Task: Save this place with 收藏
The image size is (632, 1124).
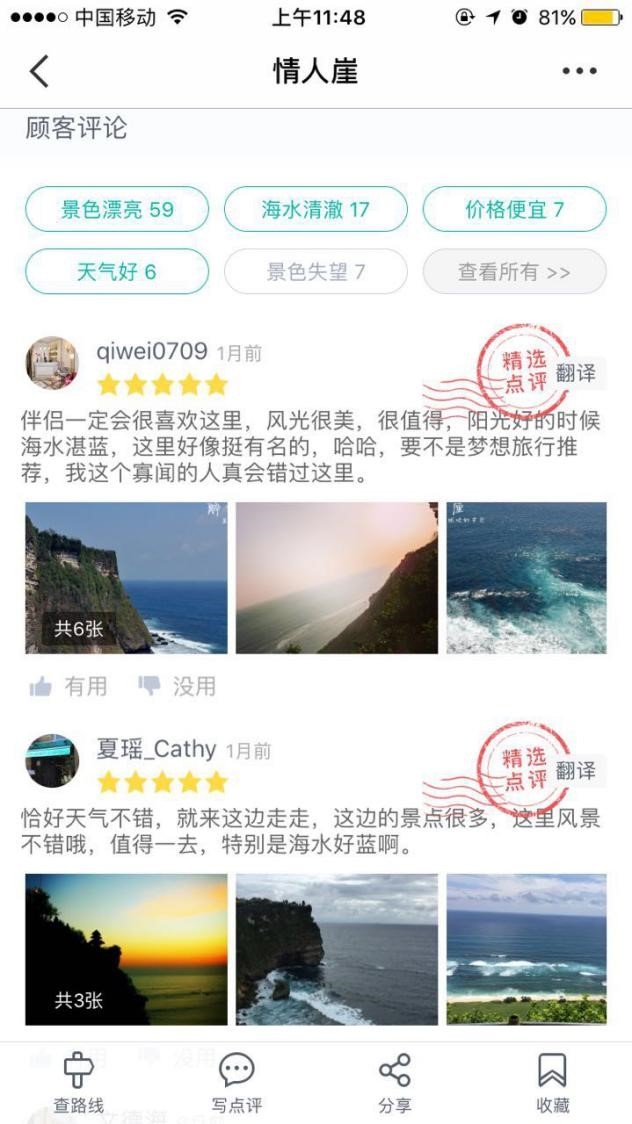Action: point(553,1083)
